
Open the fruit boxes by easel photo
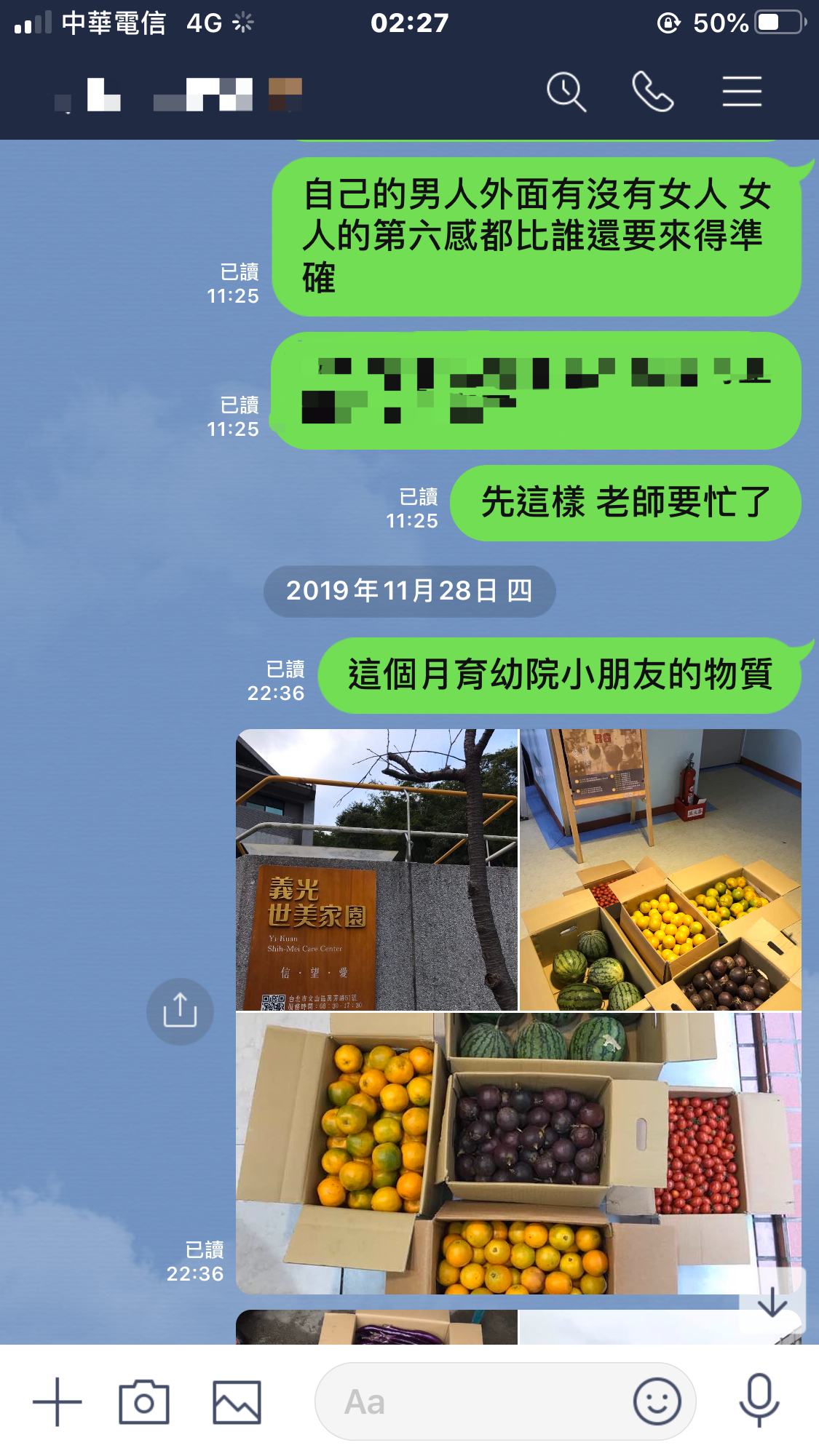660,870
